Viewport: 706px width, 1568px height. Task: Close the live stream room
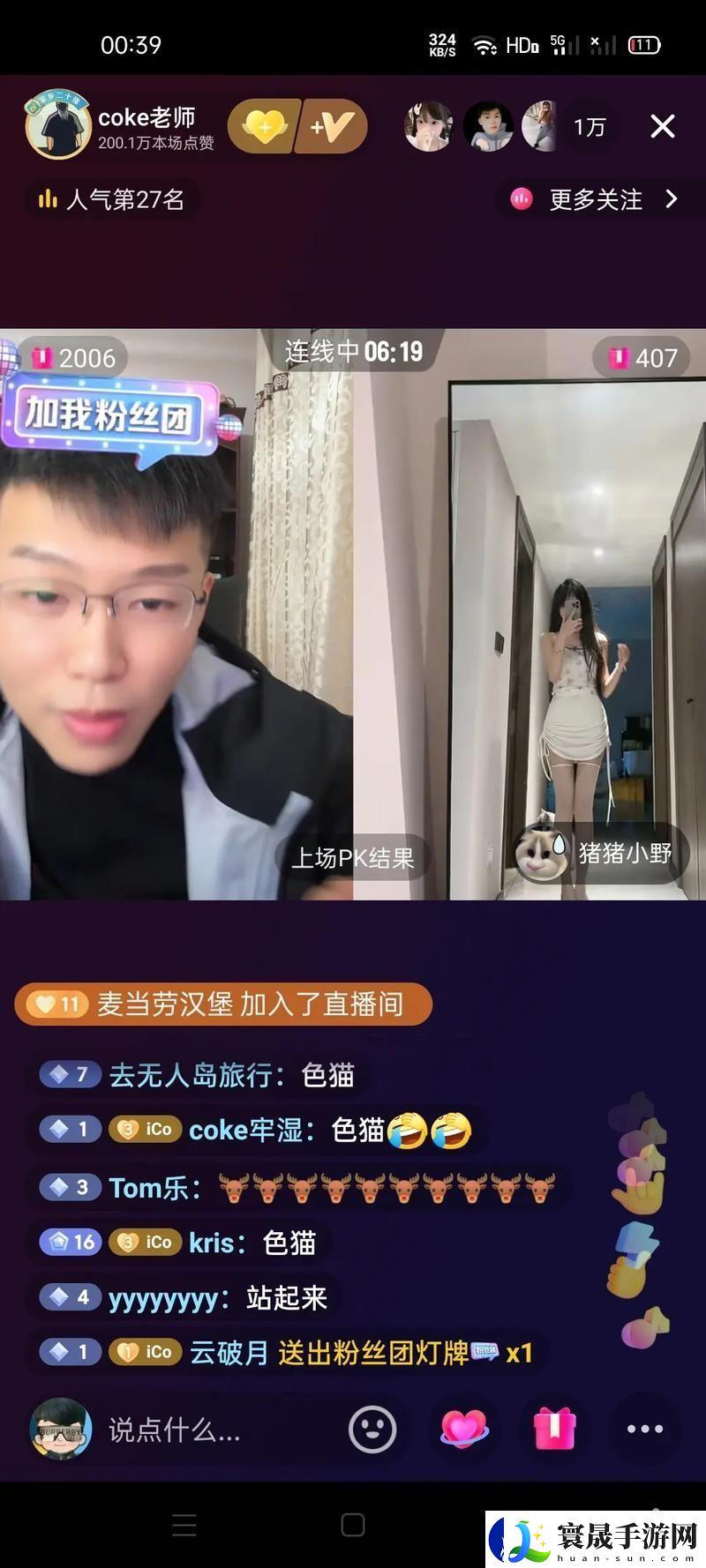coord(662,127)
